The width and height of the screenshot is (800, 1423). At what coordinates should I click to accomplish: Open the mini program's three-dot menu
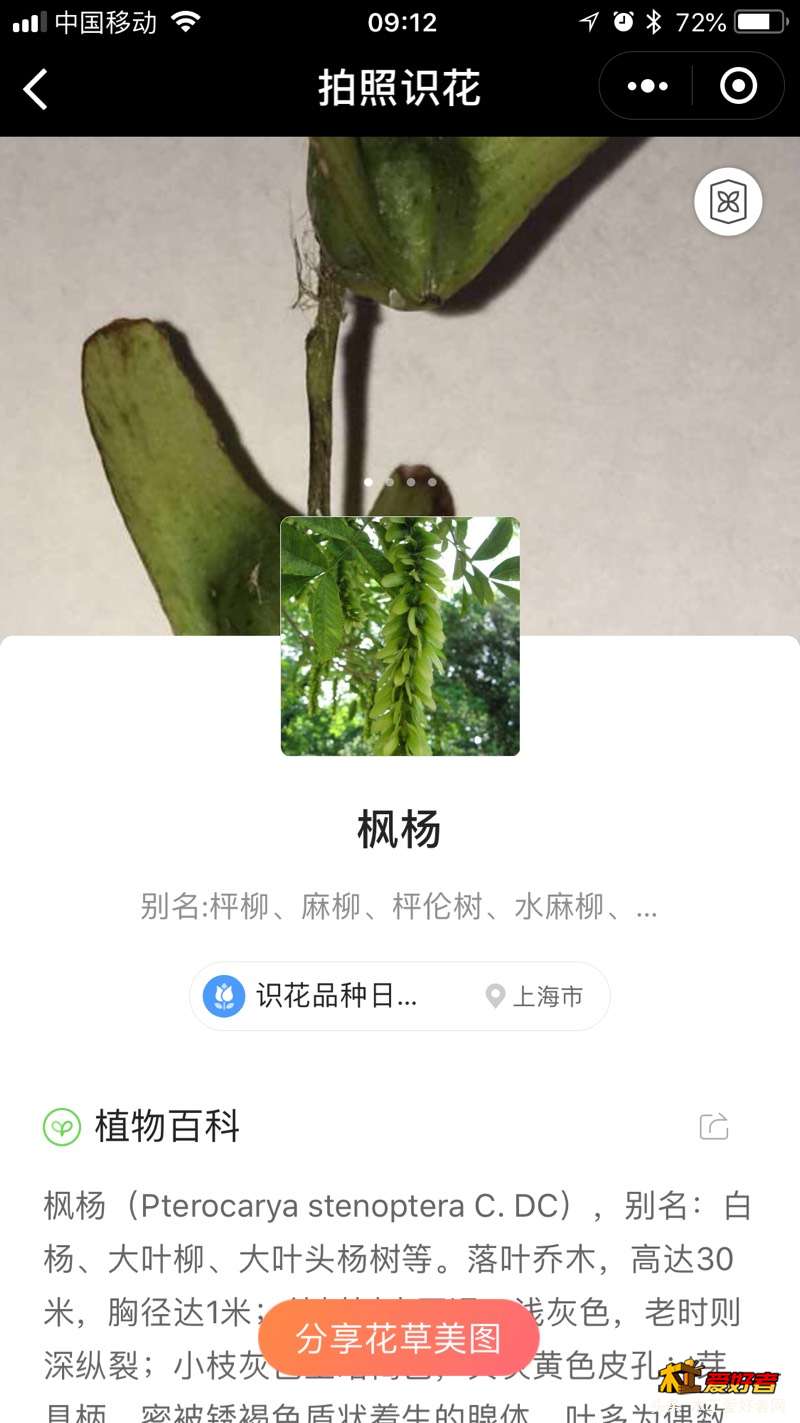(647, 87)
